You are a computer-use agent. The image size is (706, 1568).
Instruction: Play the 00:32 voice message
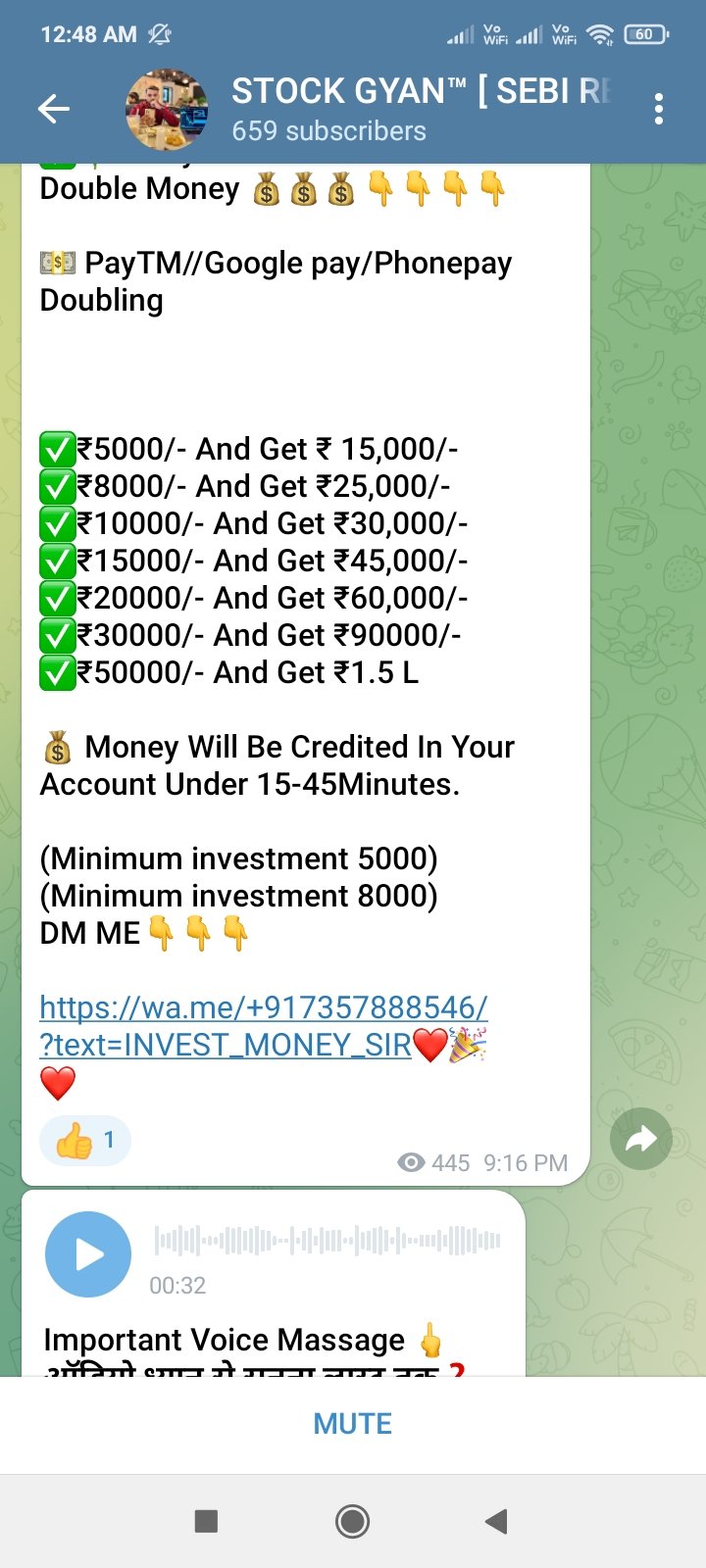88,1254
